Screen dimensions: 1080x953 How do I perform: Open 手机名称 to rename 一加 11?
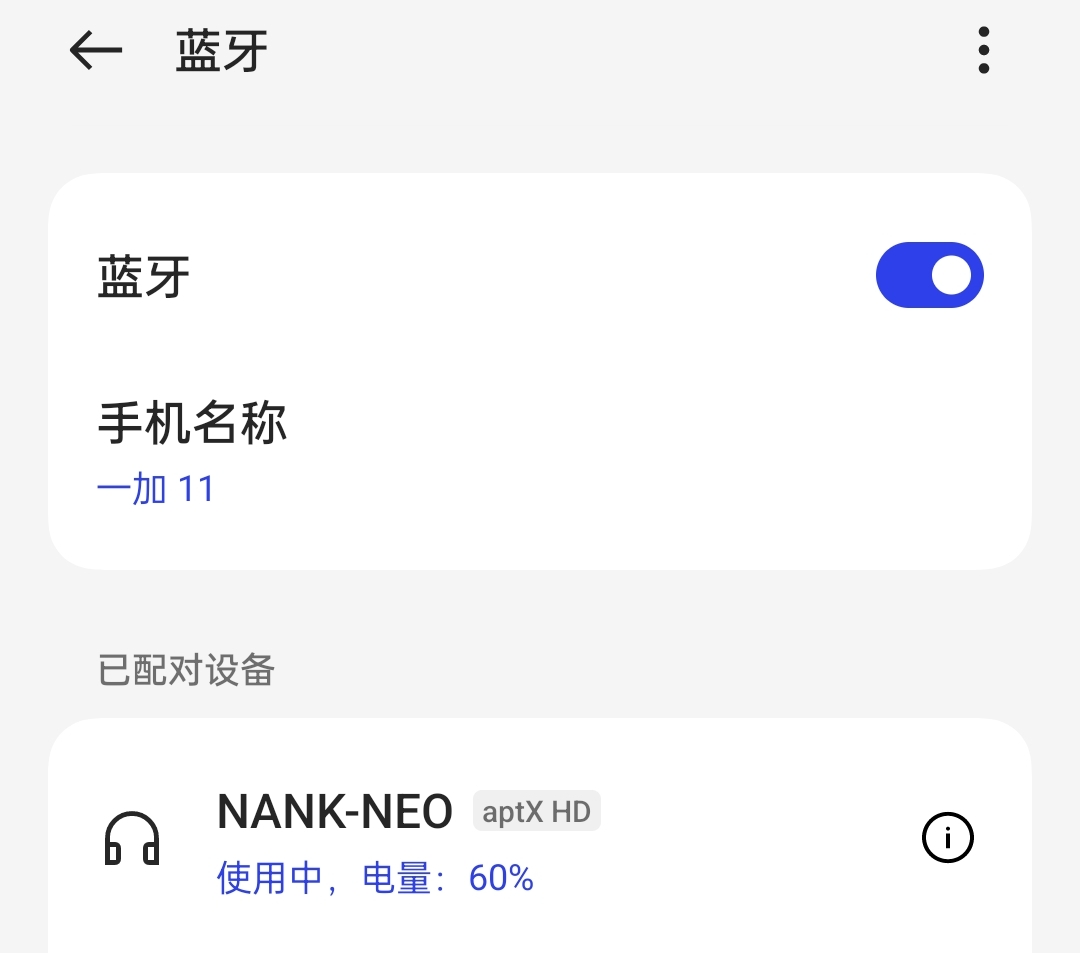click(192, 452)
